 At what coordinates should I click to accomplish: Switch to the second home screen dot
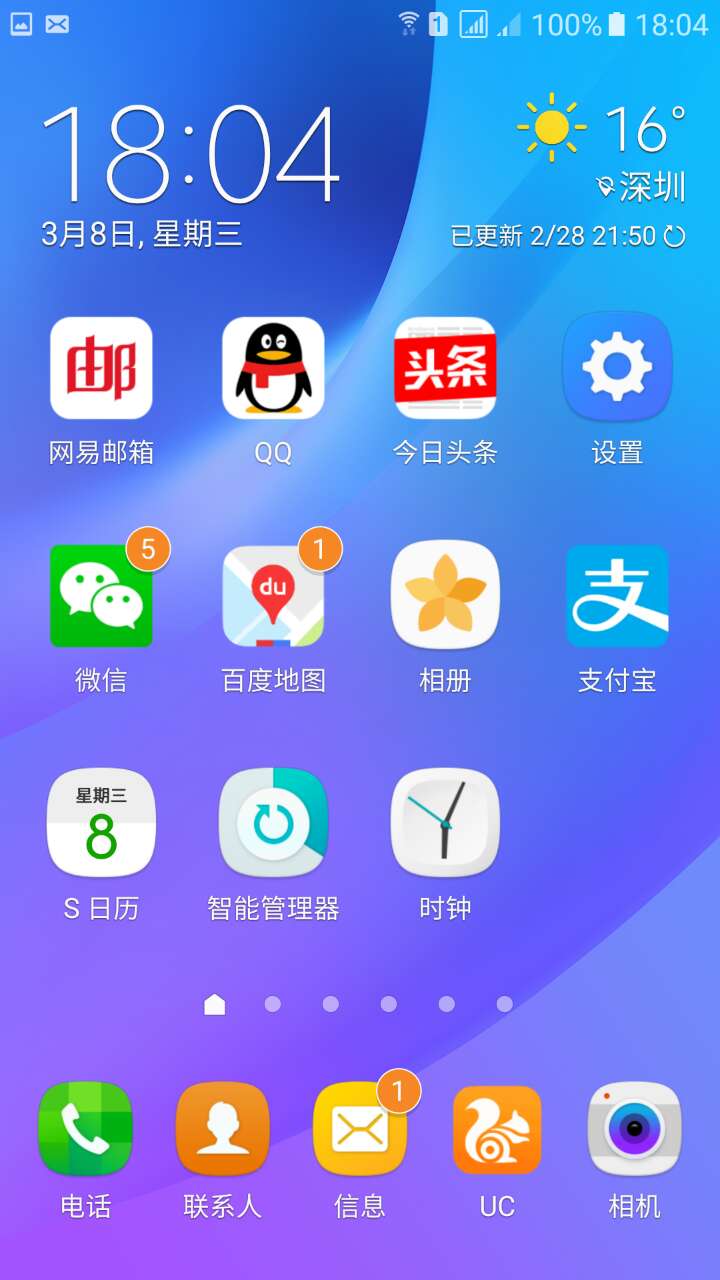point(271,1003)
